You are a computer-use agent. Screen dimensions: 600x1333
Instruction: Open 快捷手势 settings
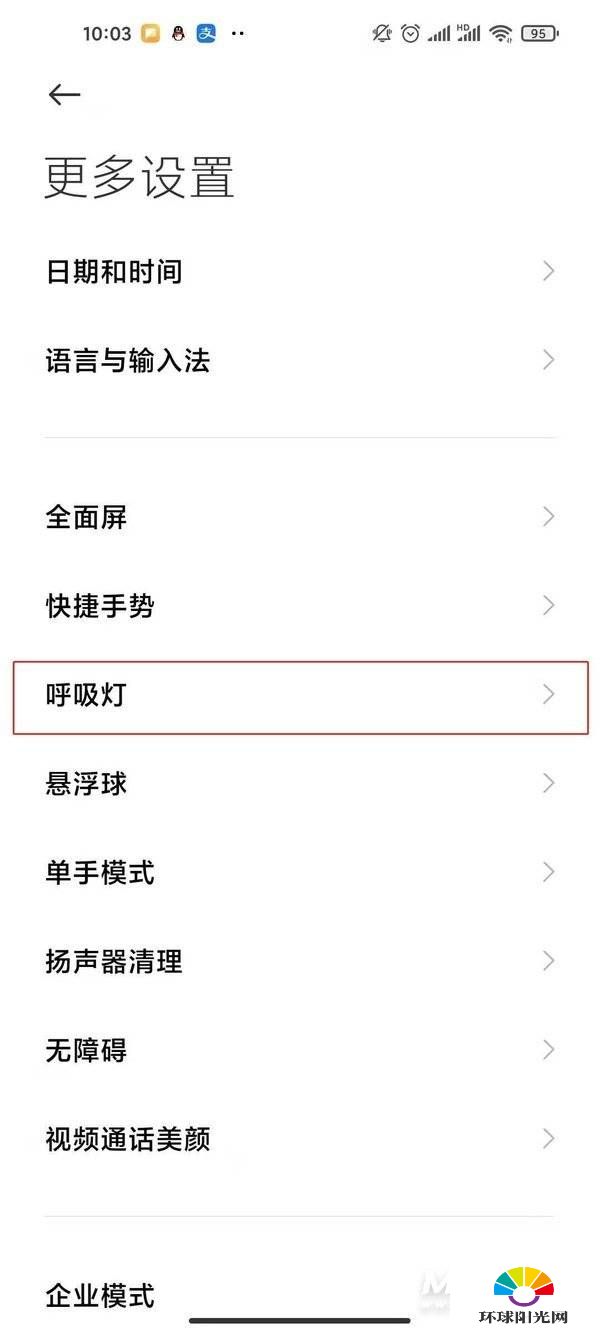pos(300,606)
